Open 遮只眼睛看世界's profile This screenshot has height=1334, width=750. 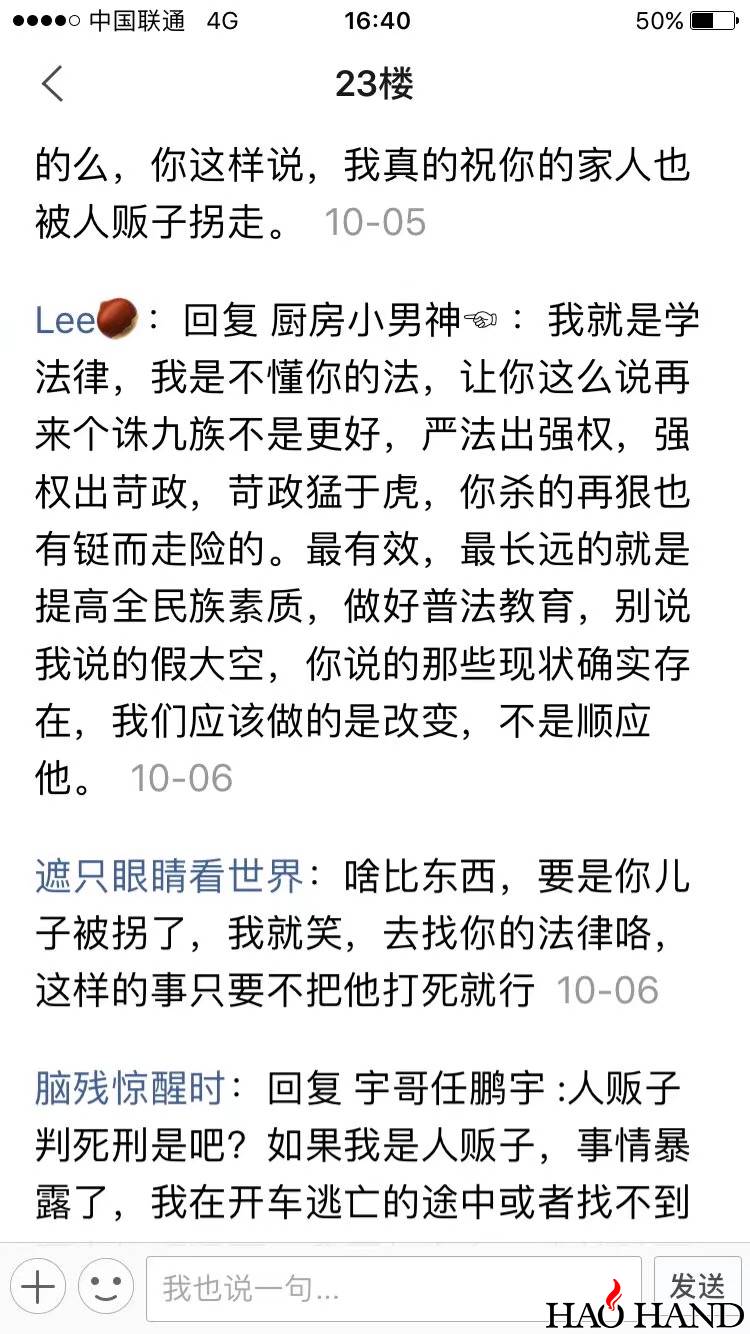pyautogui.click(x=169, y=877)
